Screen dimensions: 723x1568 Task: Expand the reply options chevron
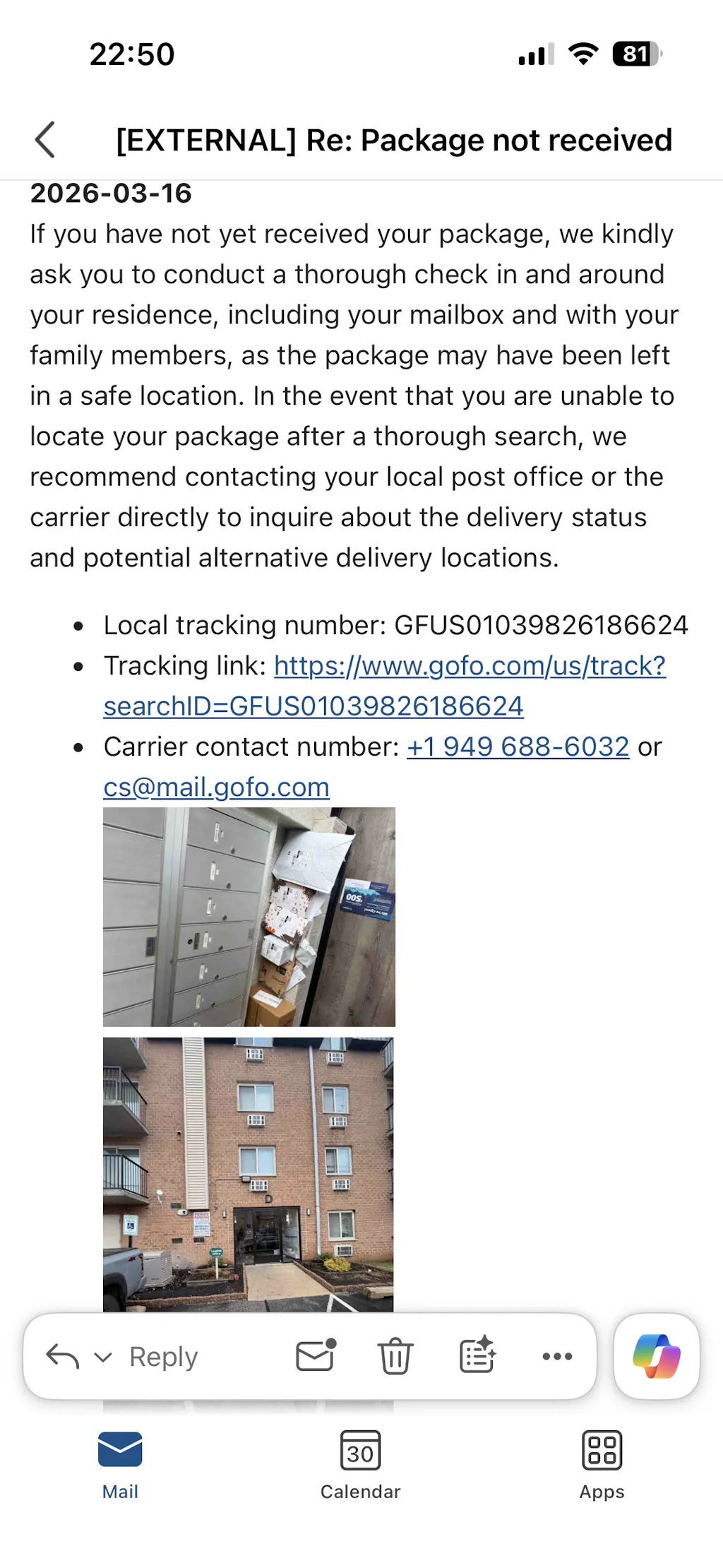point(103,1357)
